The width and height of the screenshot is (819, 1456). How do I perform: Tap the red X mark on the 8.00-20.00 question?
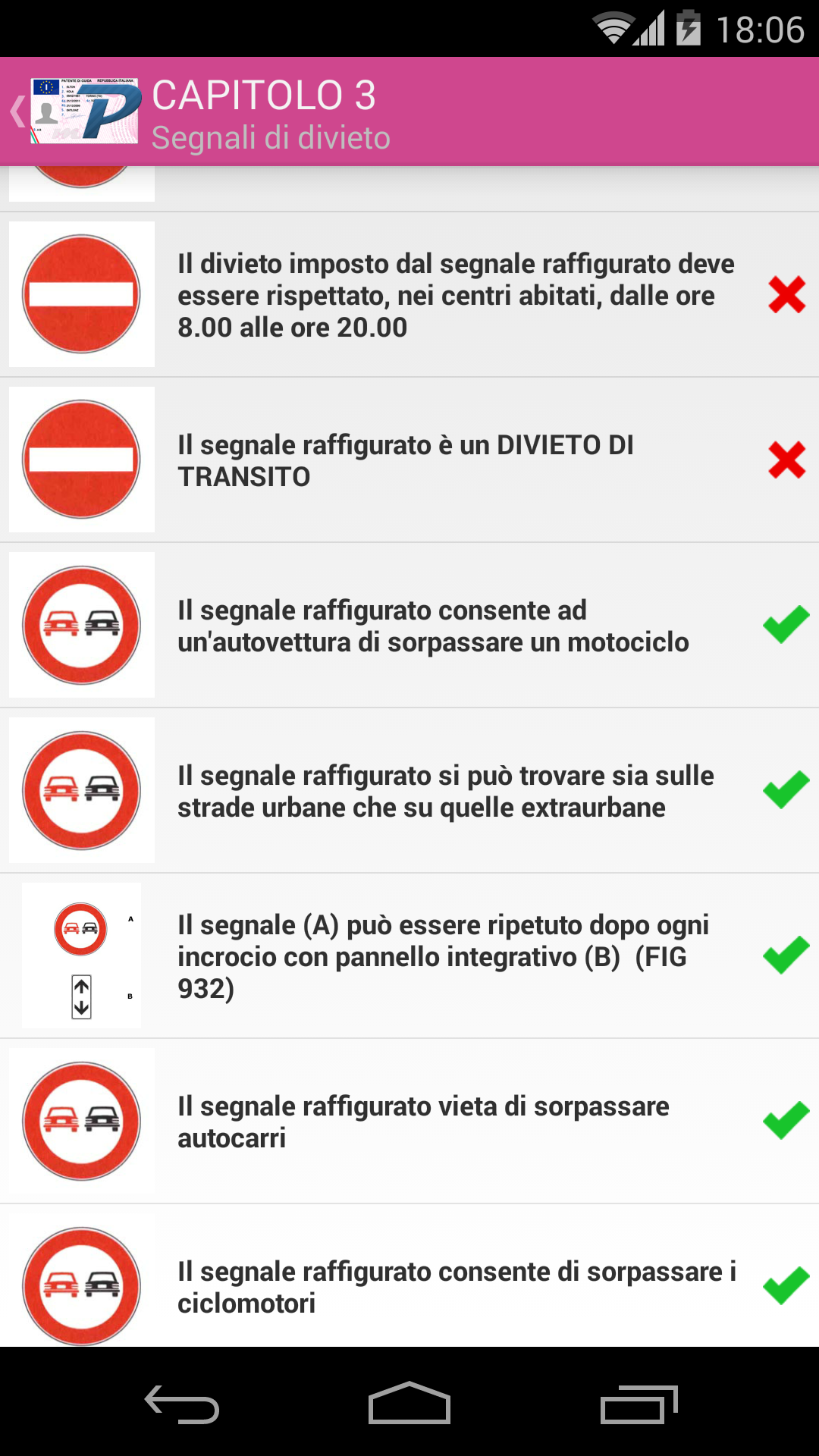[786, 295]
